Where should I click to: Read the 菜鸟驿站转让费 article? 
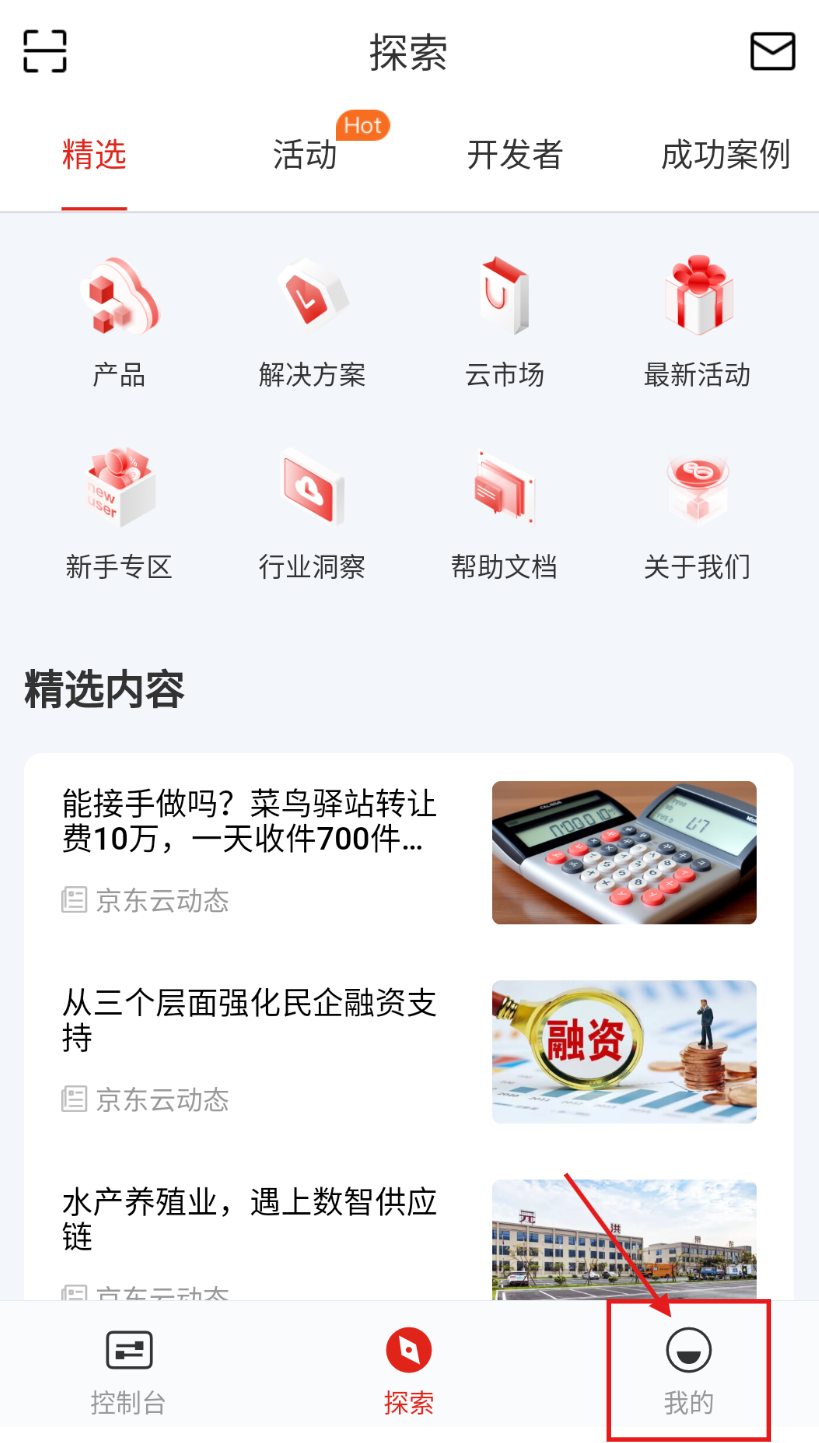click(250, 821)
